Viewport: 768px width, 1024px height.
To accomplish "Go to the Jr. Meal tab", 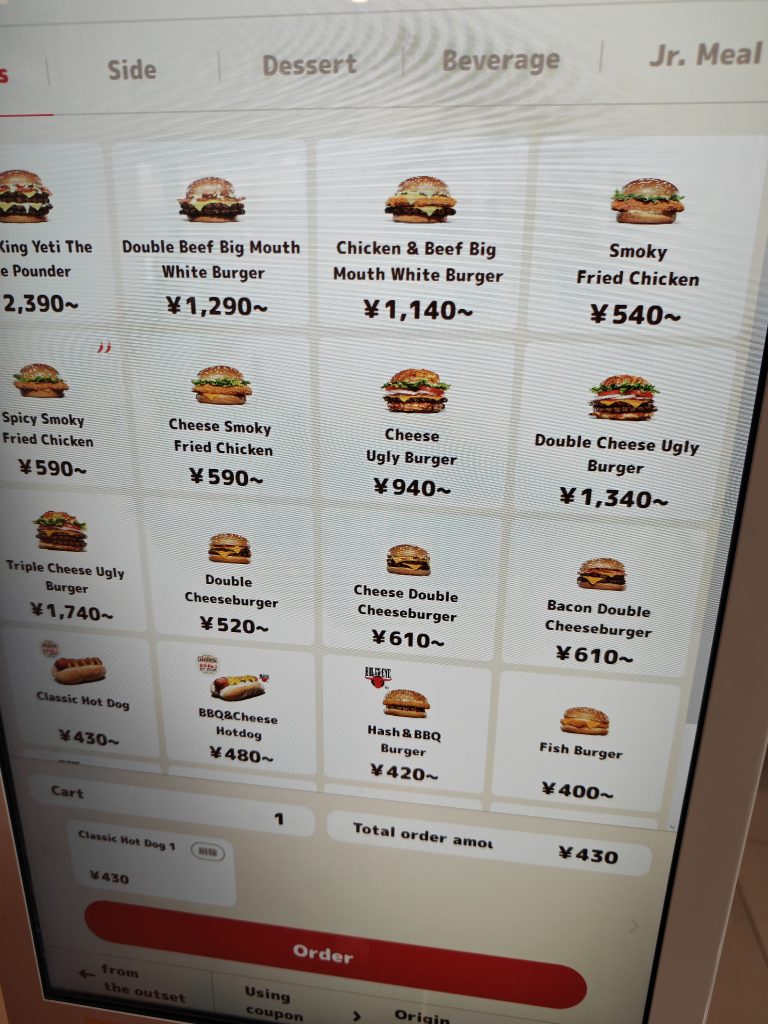I will (x=705, y=55).
